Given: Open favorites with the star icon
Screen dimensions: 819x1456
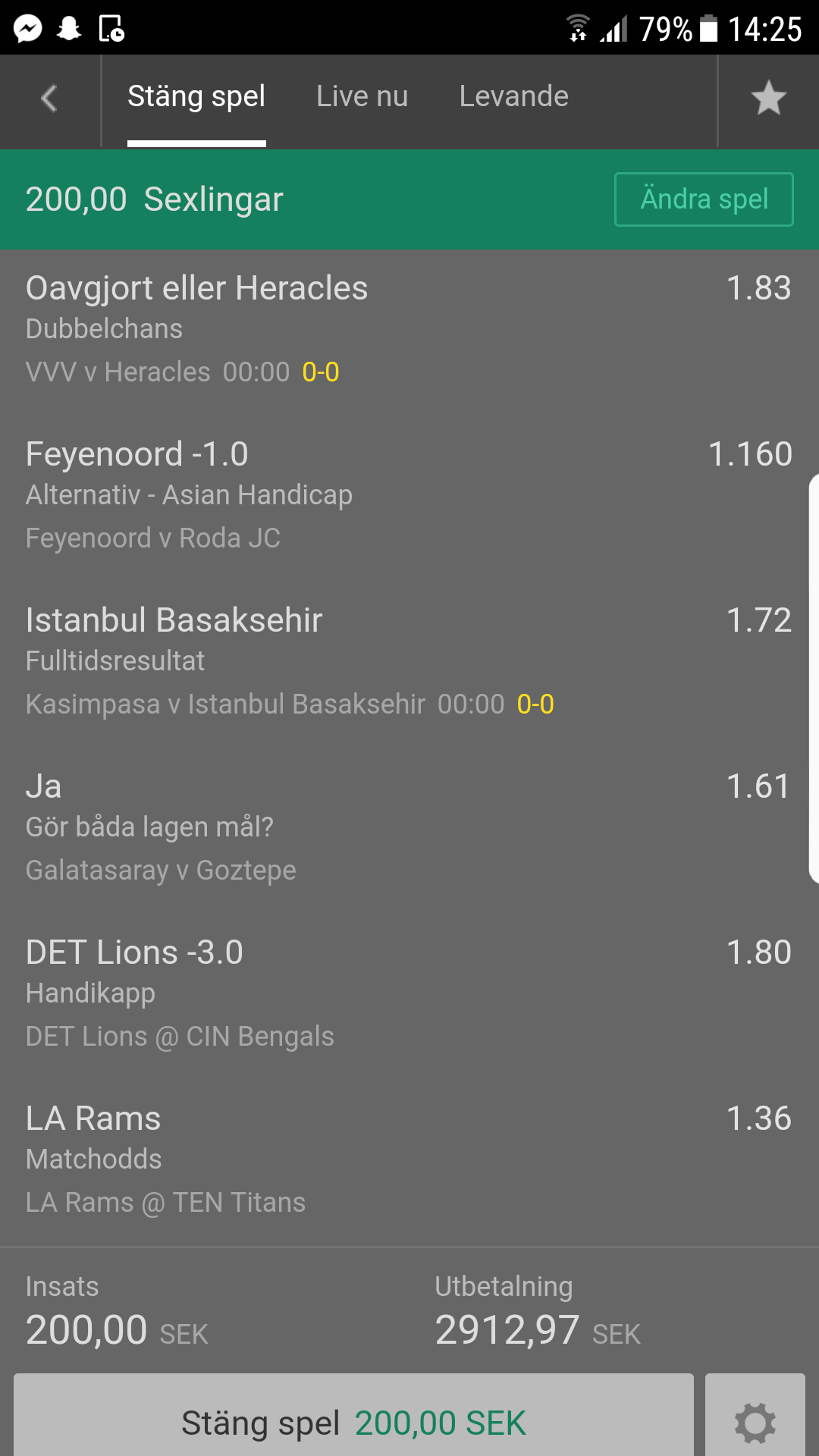Looking at the screenshot, I should [x=768, y=98].
